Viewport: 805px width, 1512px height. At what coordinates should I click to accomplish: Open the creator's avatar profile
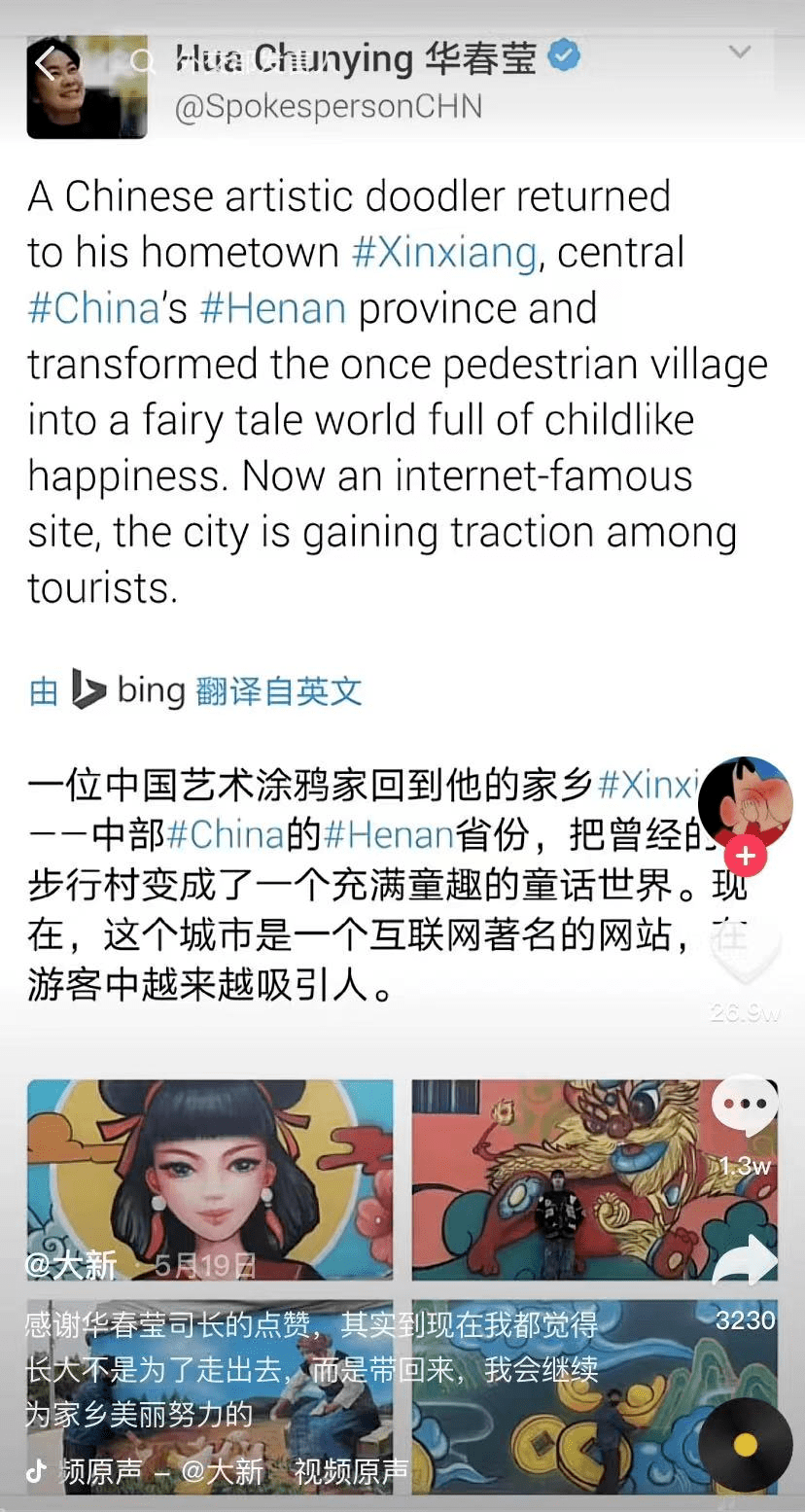coord(745,802)
